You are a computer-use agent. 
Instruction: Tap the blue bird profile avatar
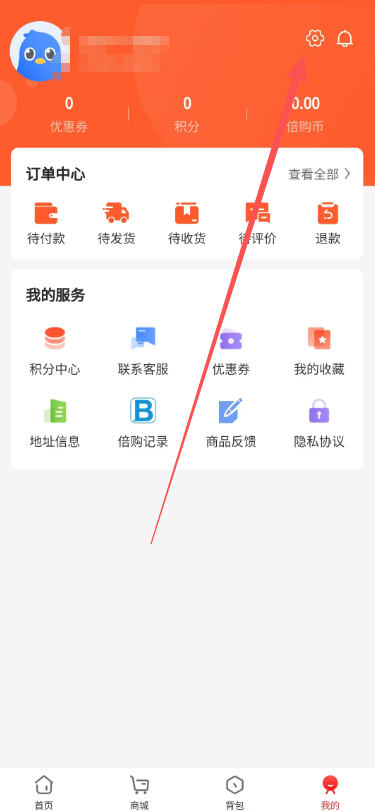click(36, 51)
